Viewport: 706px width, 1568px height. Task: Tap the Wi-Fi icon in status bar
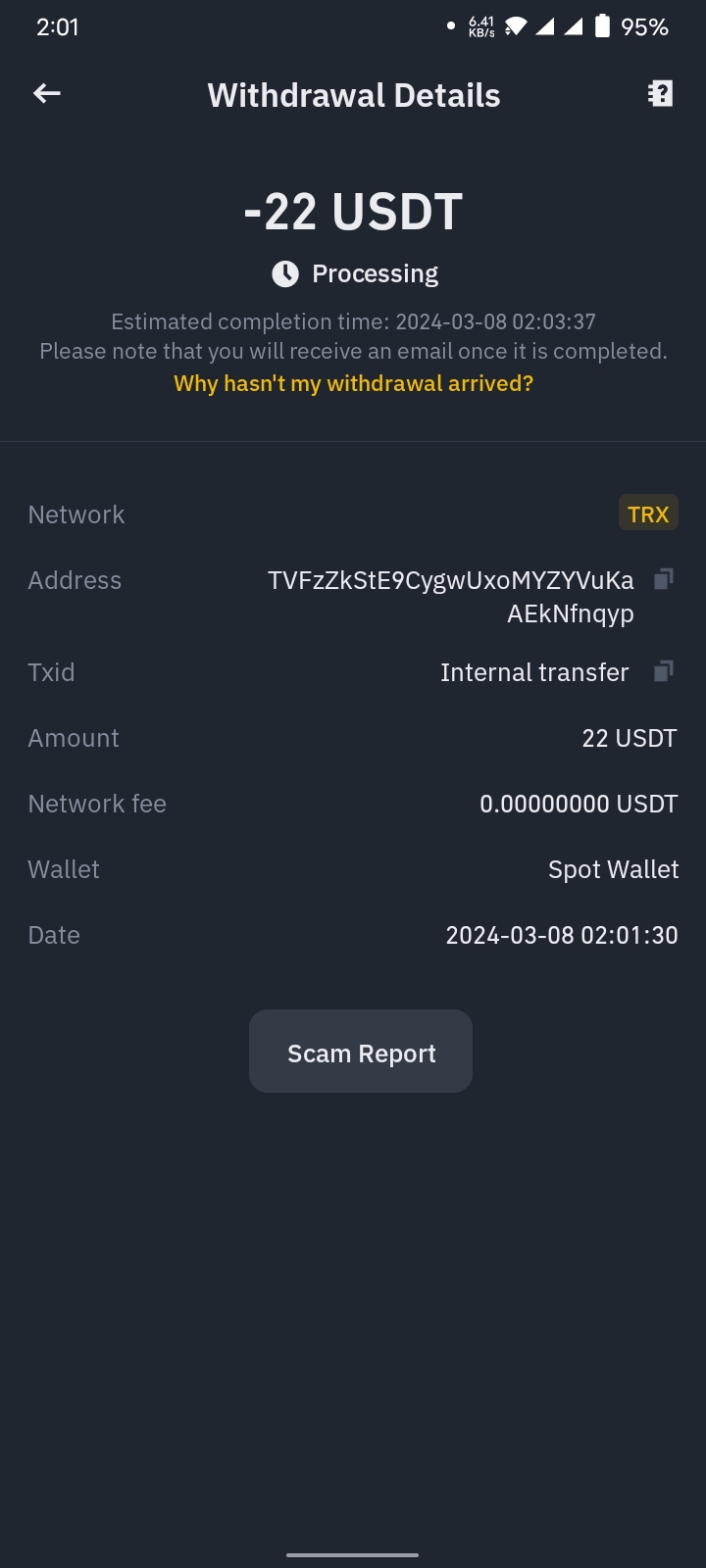[x=517, y=25]
